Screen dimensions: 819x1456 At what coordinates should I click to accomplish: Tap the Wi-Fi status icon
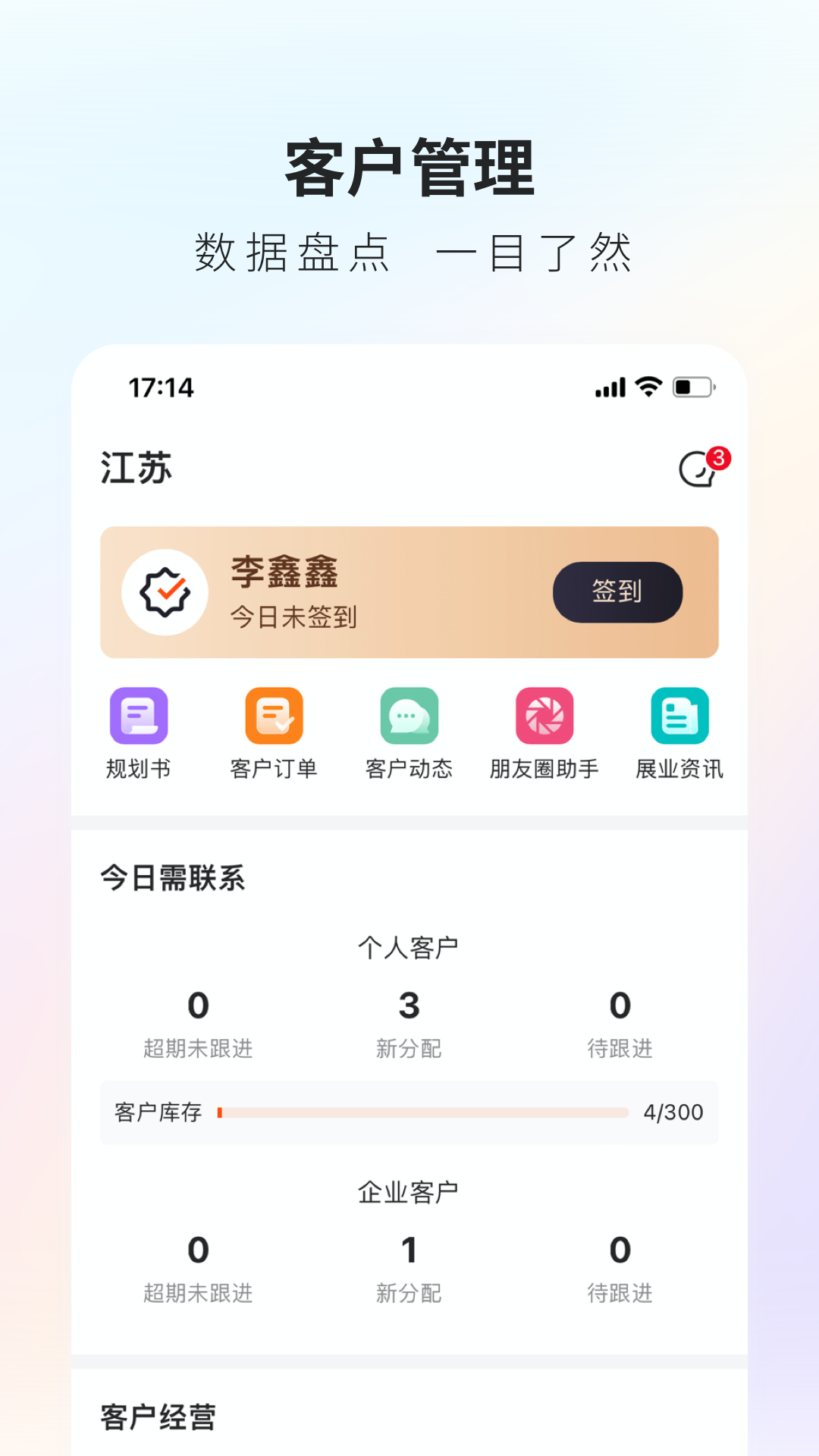coord(648,388)
